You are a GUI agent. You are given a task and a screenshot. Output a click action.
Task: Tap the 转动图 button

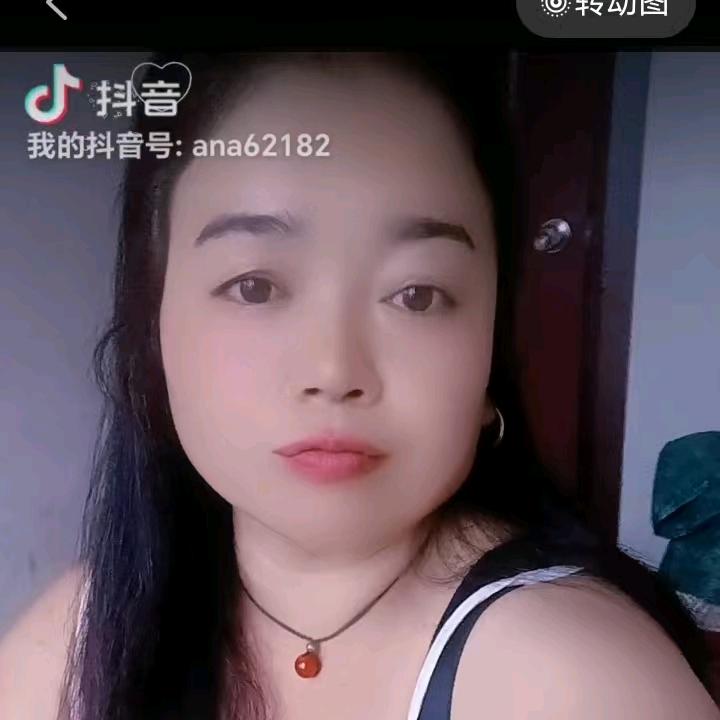606,14
